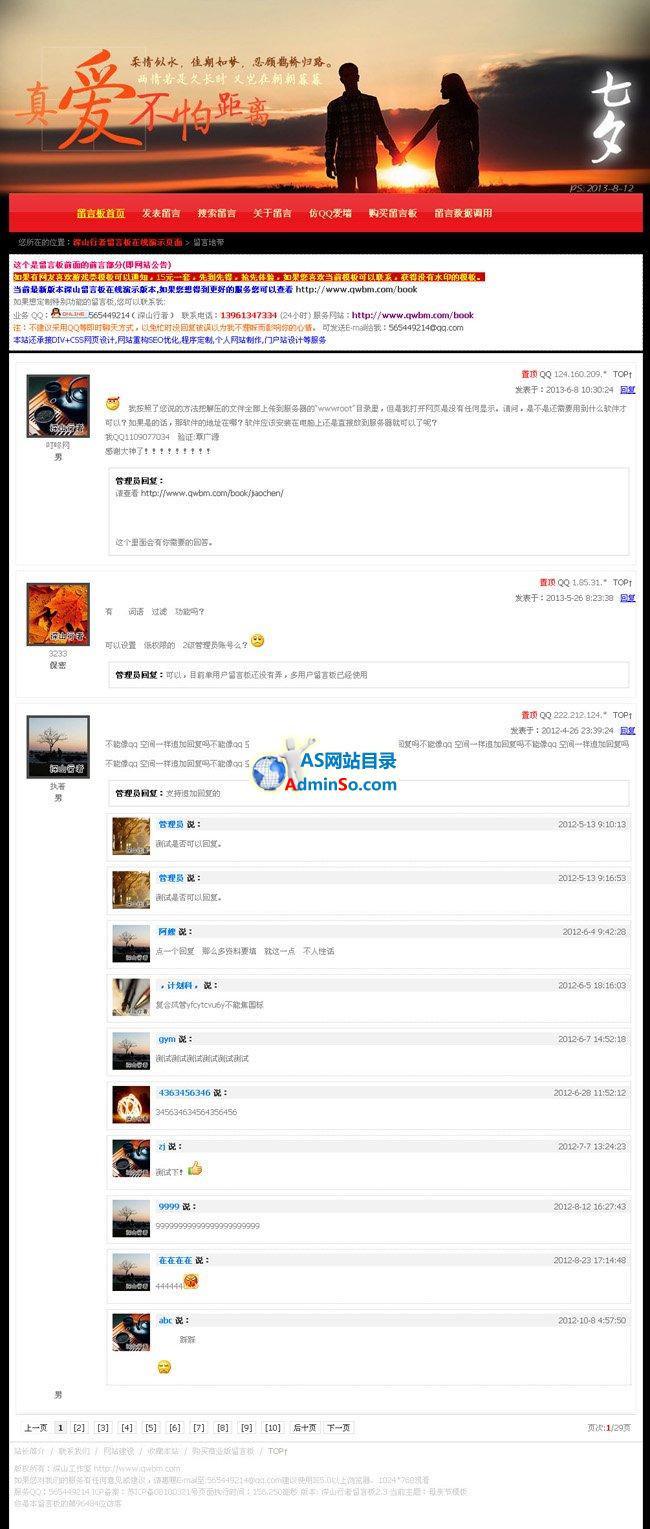Go to 发表留言 to post a message

(x=161, y=213)
